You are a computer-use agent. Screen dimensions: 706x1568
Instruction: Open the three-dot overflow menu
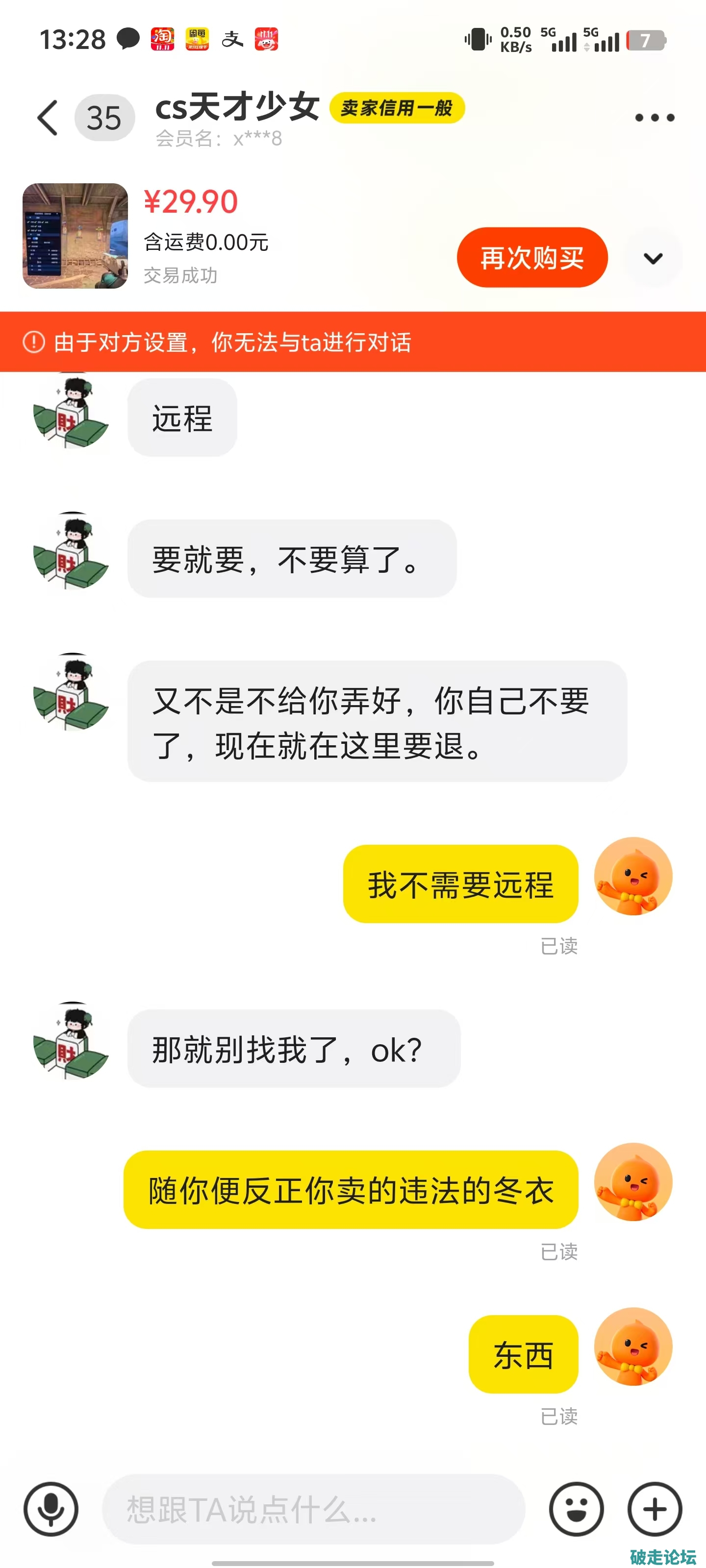(x=654, y=118)
